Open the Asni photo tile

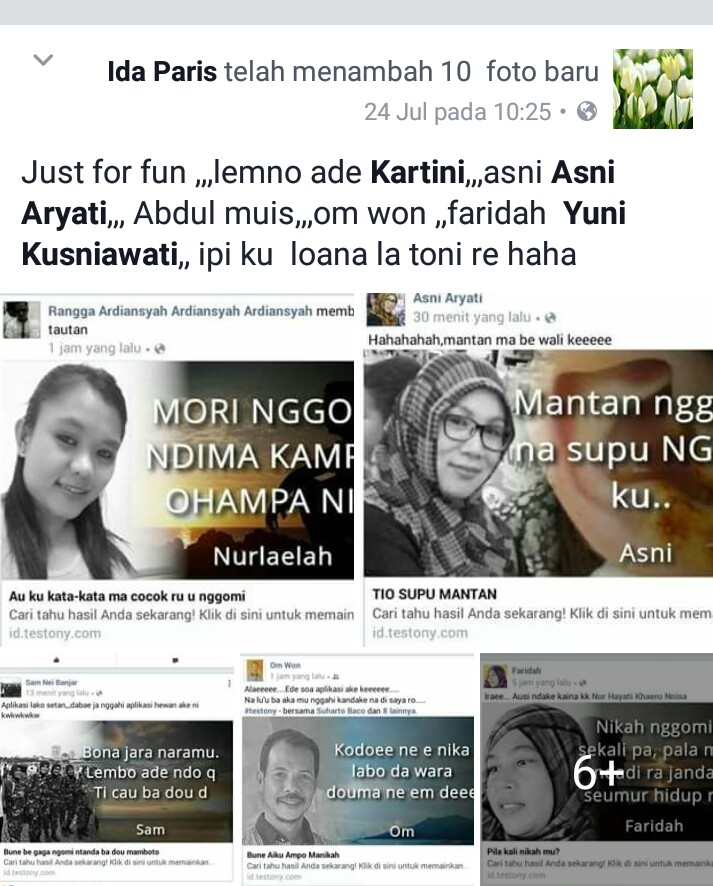click(538, 470)
